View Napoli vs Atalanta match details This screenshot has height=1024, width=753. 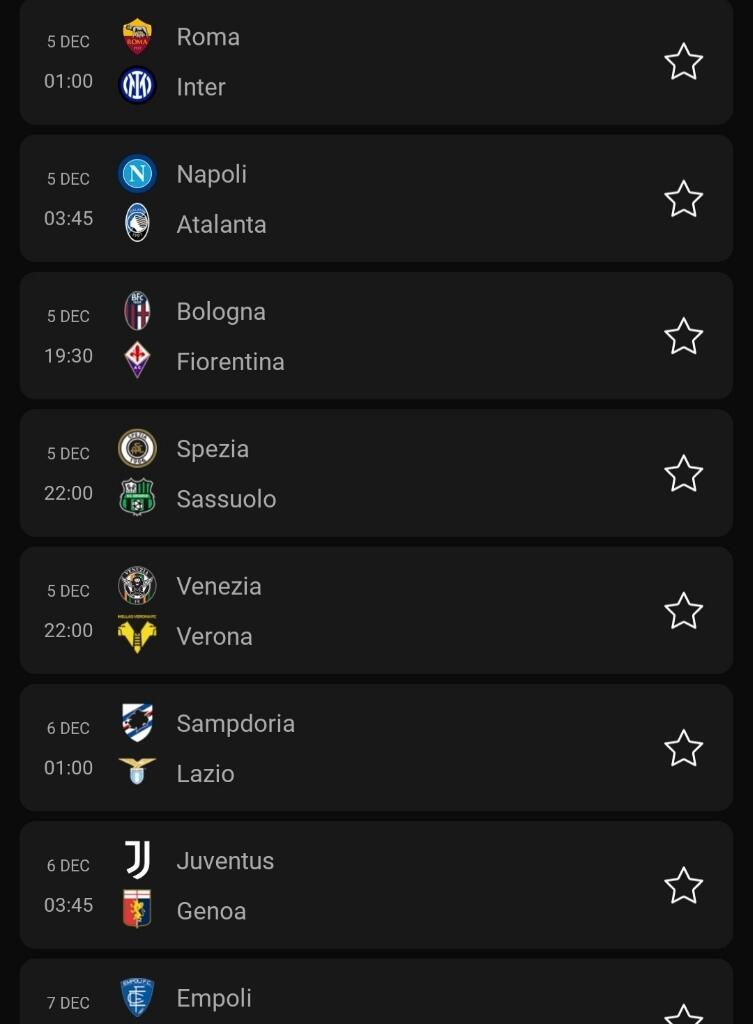(380, 199)
